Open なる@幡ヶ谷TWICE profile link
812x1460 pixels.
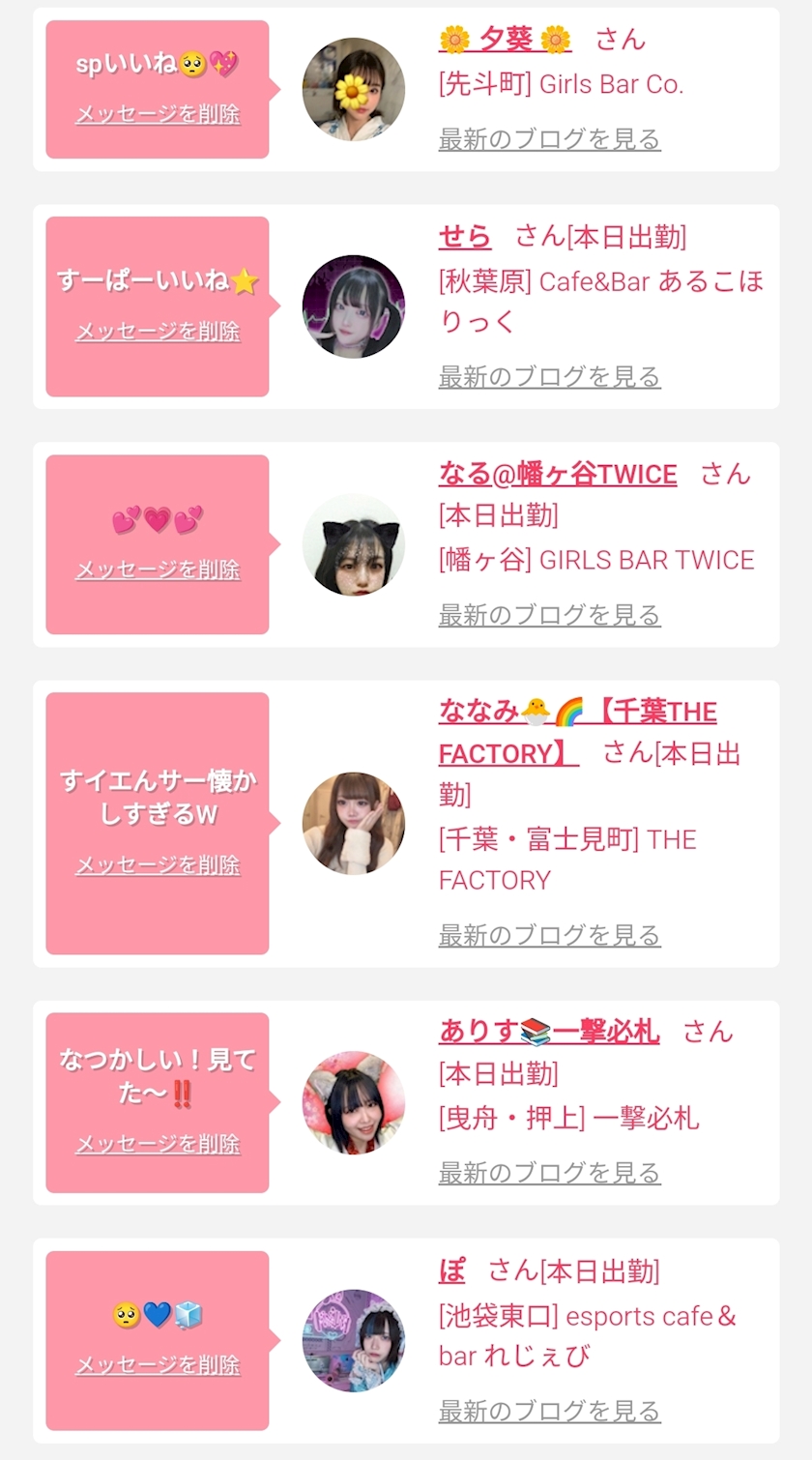click(x=558, y=475)
